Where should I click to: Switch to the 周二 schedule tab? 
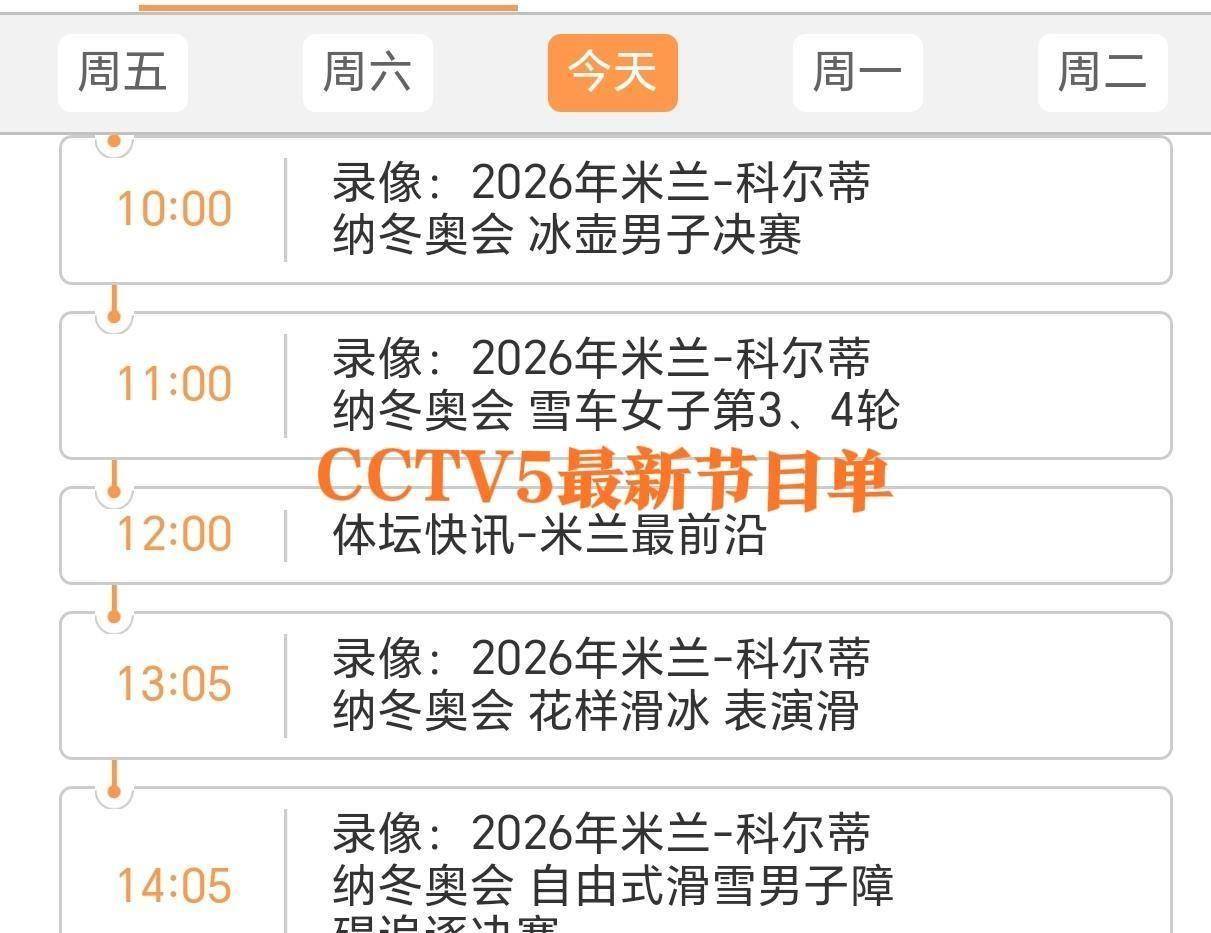coord(1102,73)
